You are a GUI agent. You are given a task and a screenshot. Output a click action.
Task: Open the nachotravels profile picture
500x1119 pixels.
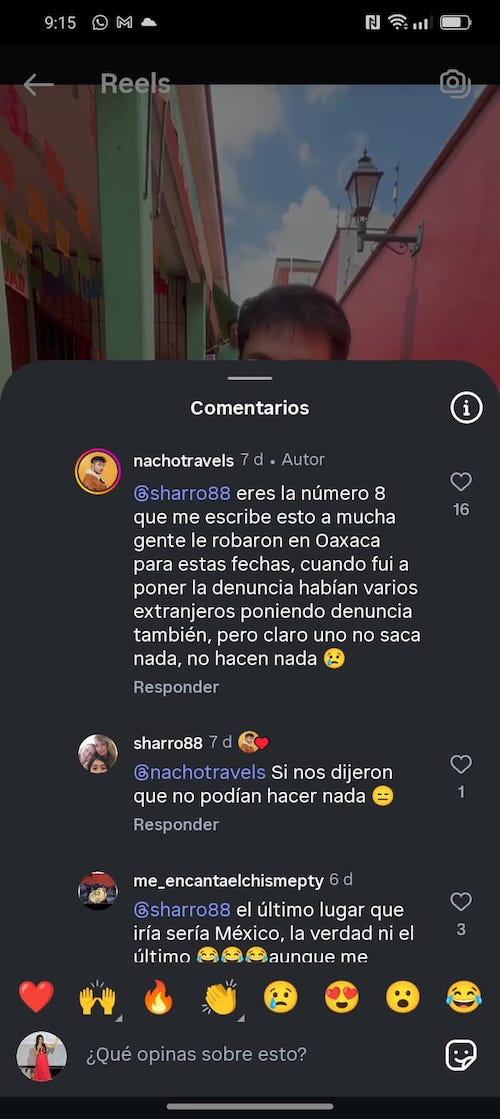[x=98, y=471]
